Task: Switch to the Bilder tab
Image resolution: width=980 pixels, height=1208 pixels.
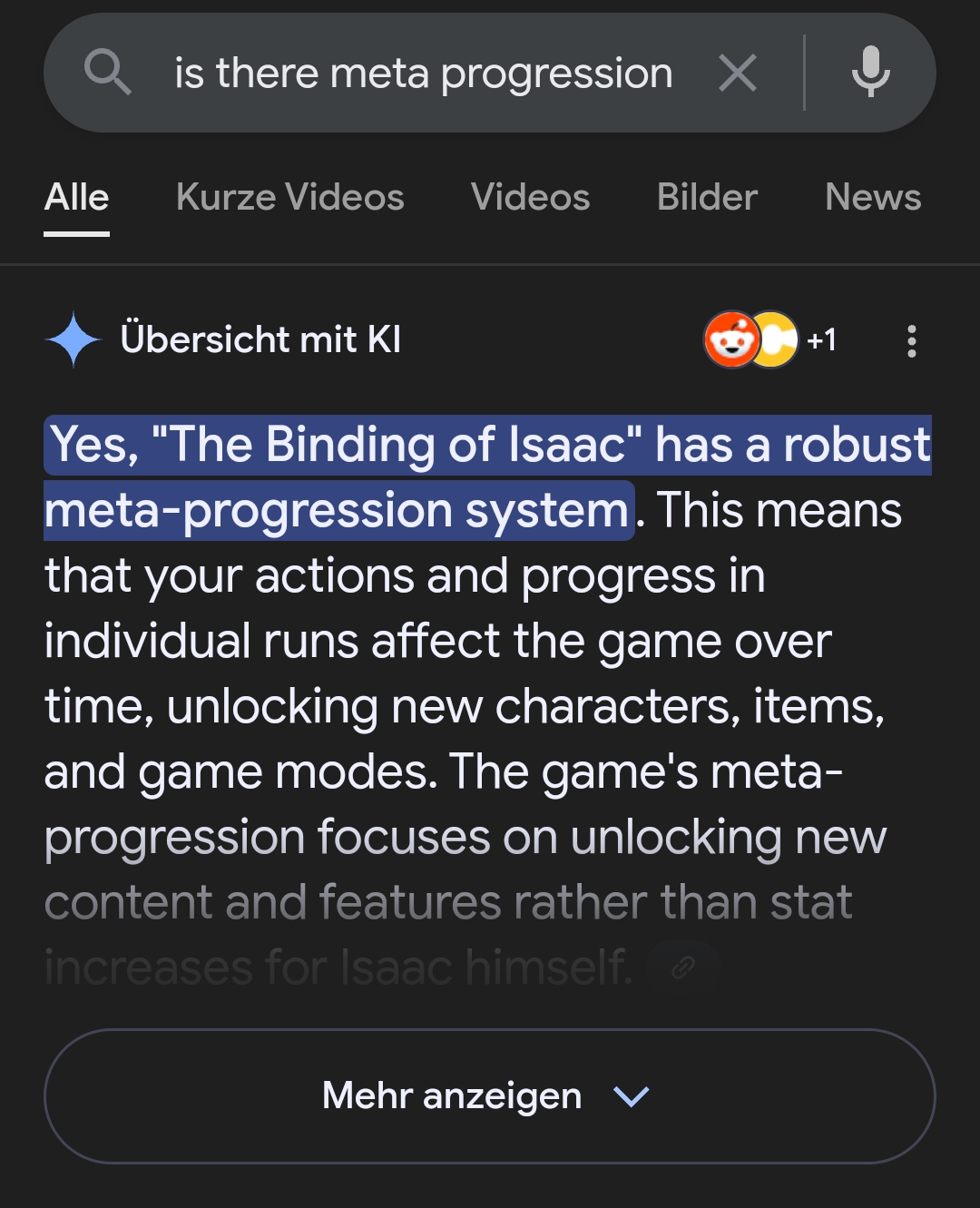Action: tap(707, 198)
